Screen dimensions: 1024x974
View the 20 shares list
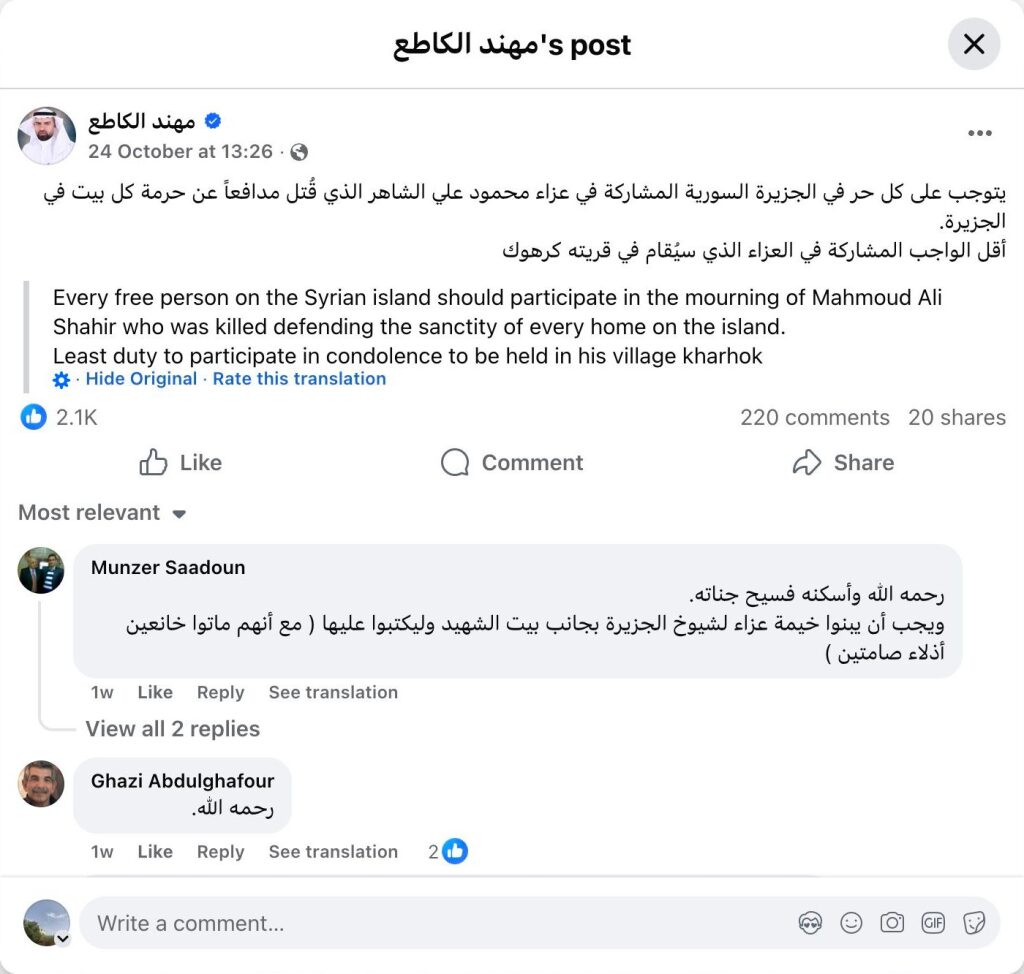click(x=956, y=418)
